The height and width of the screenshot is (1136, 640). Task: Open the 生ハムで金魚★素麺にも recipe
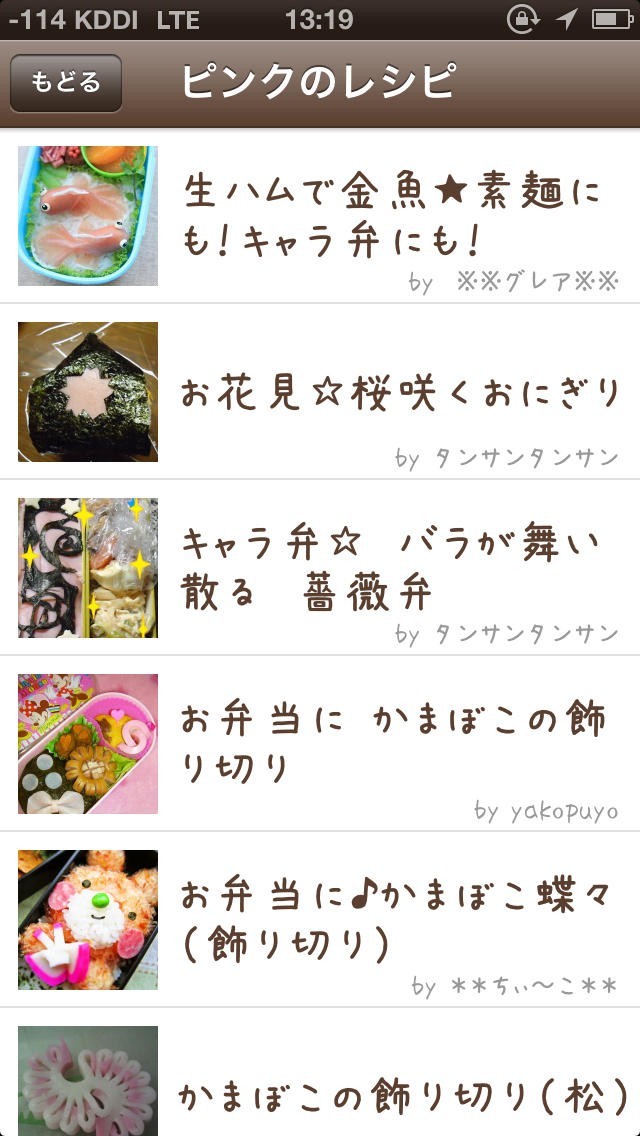pyautogui.click(x=394, y=216)
